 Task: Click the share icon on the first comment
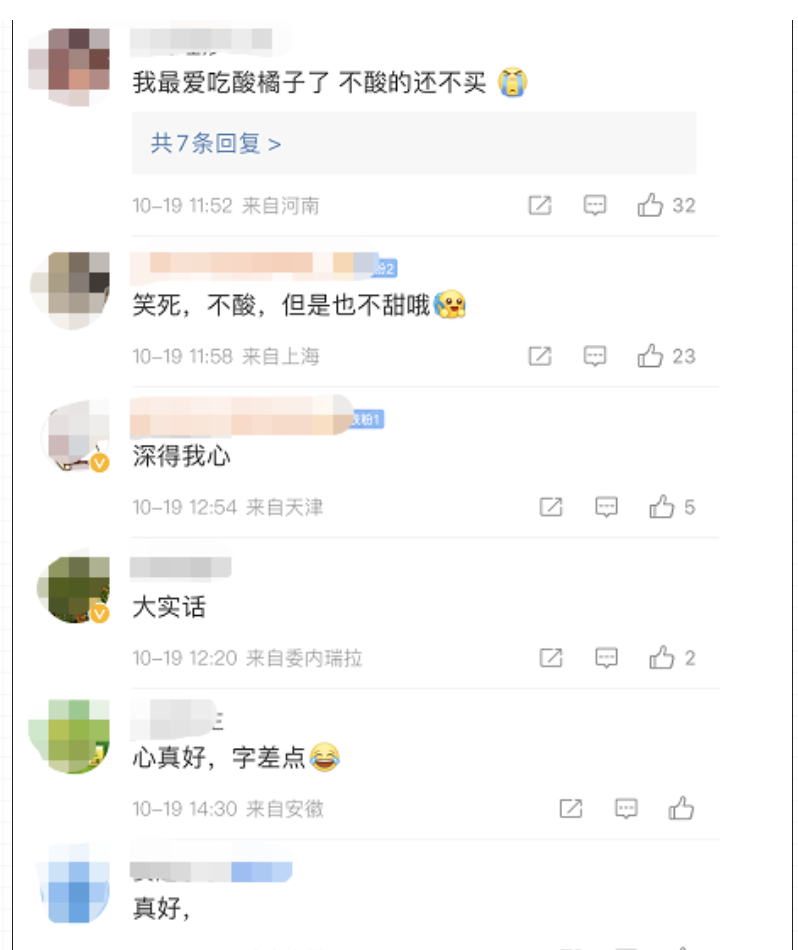click(541, 205)
